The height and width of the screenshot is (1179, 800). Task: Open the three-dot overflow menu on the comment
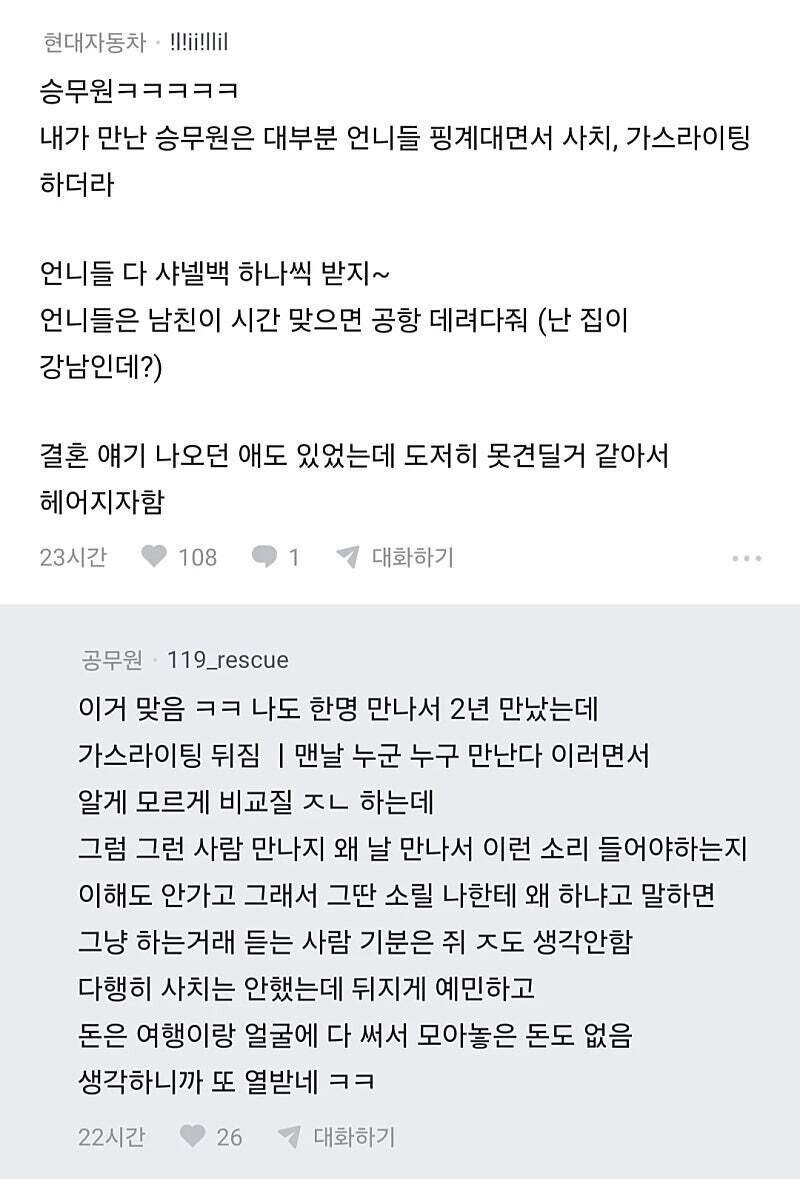[x=747, y=558]
